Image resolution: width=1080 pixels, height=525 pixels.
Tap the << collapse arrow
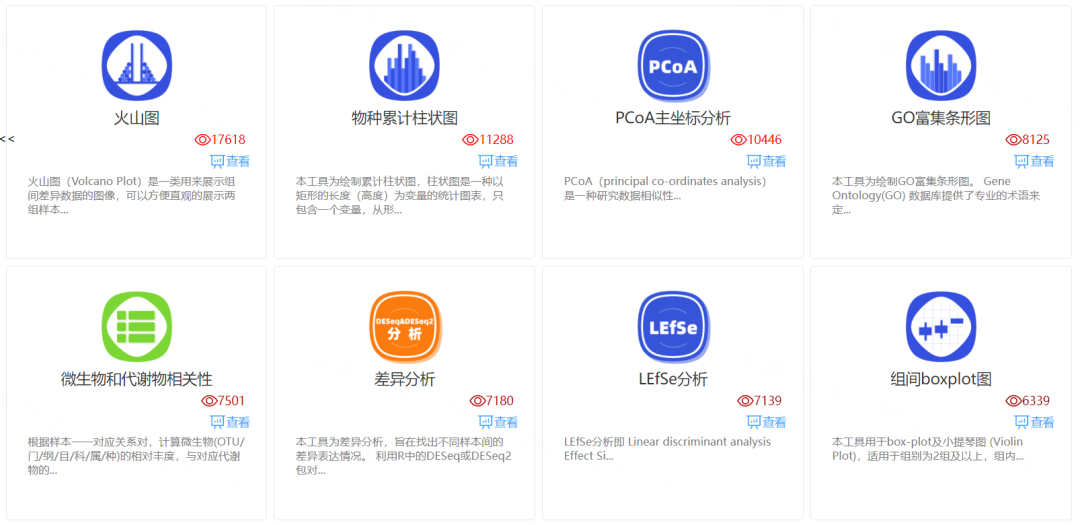[7, 139]
